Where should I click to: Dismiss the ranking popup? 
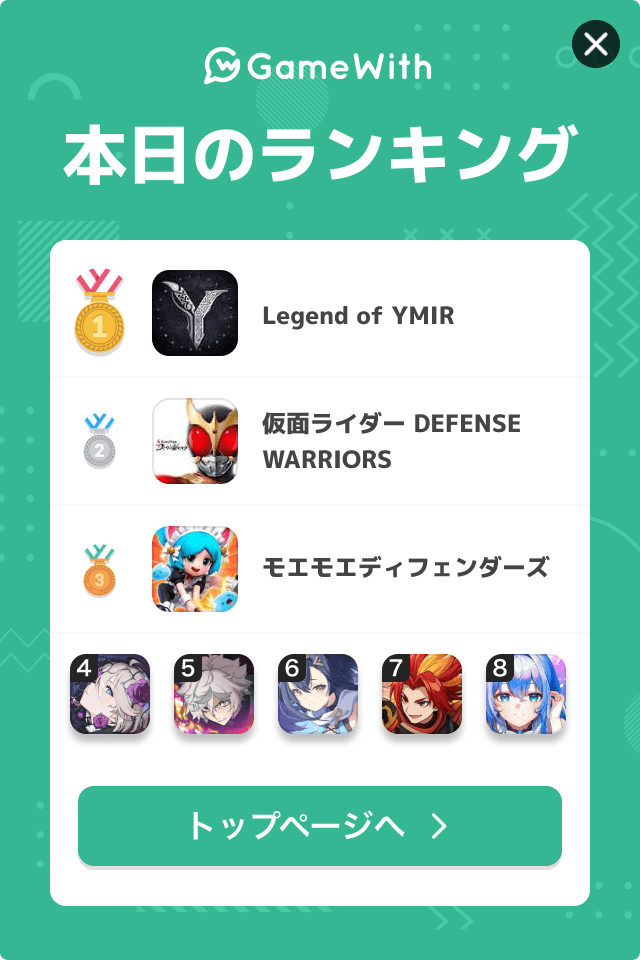[596, 44]
